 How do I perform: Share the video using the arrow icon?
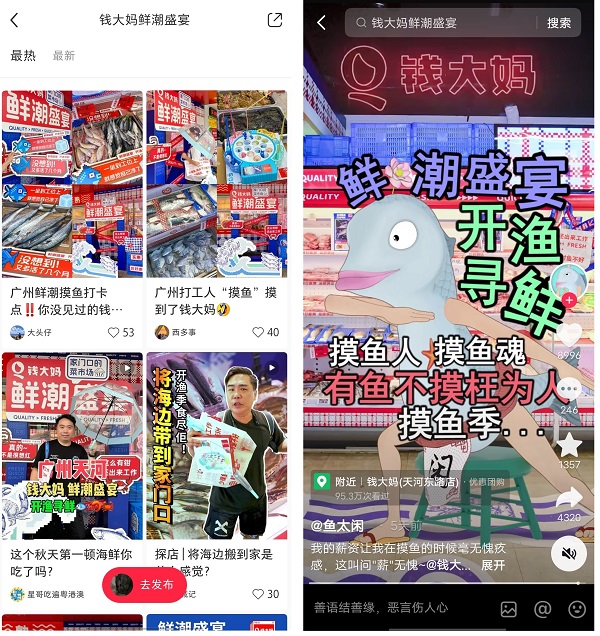[x=569, y=498]
